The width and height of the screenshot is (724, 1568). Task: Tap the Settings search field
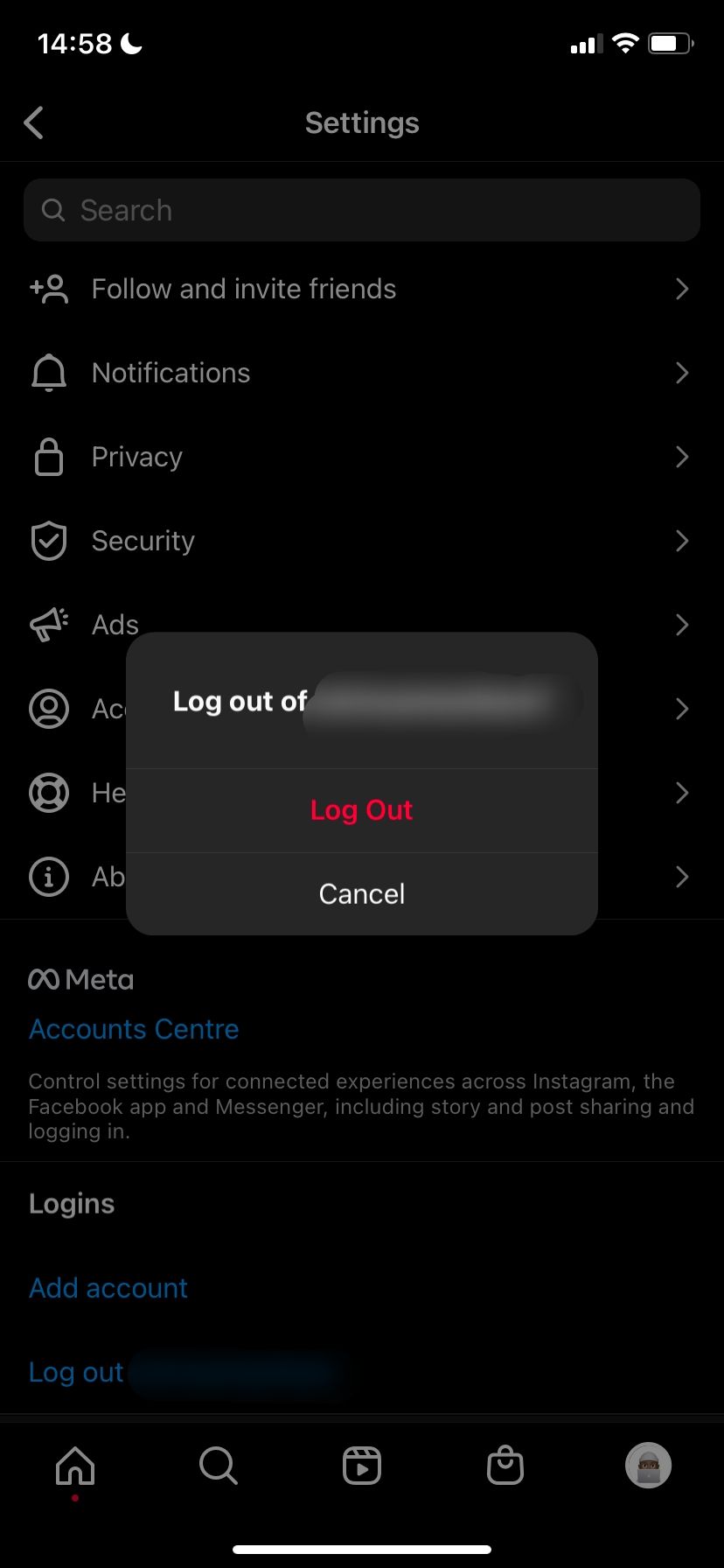point(361,210)
